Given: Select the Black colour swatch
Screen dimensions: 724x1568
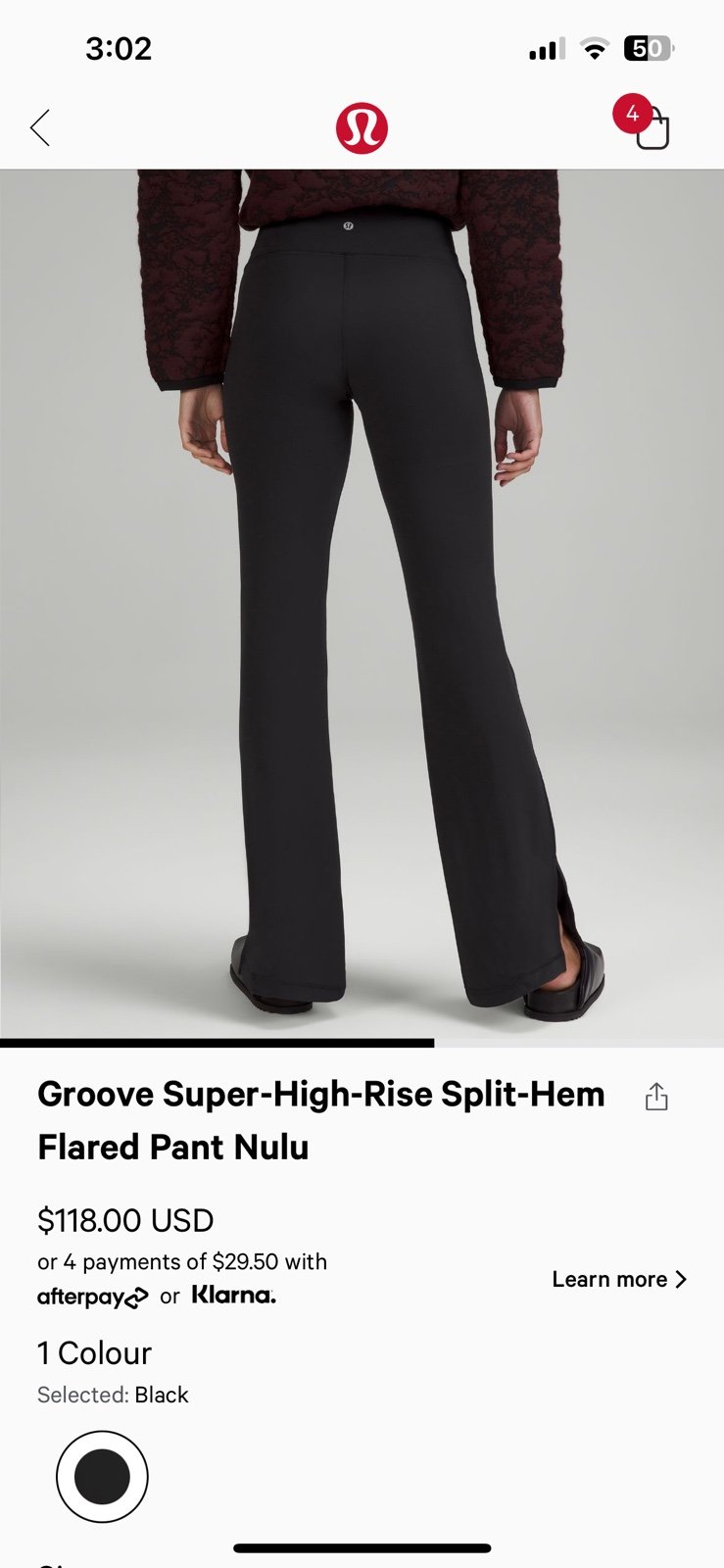Looking at the screenshot, I should coord(102,1477).
